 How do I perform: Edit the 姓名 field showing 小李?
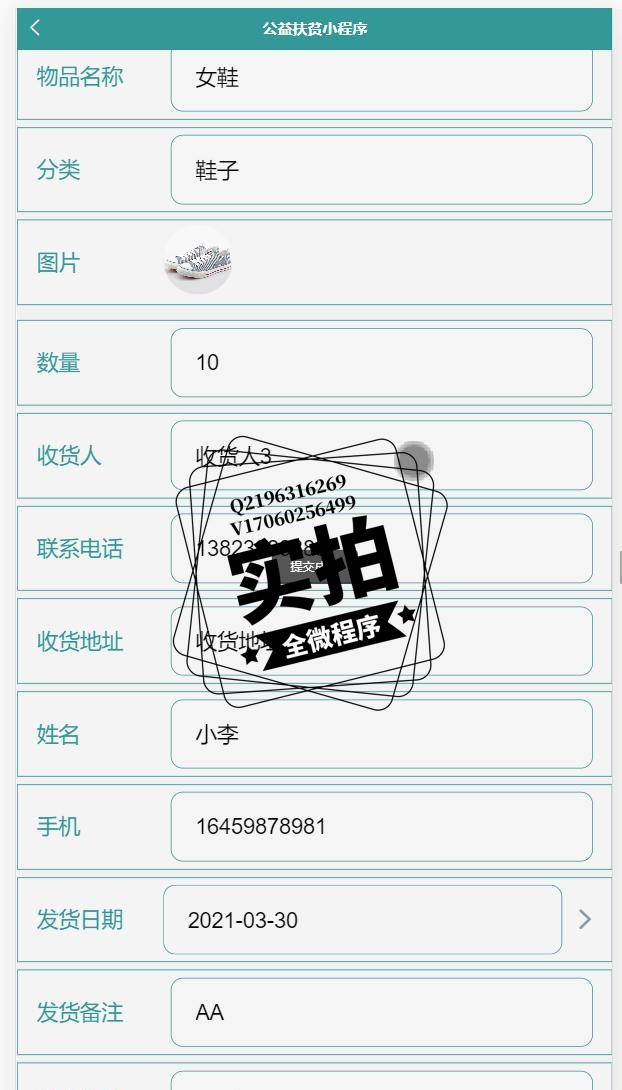tap(381, 734)
